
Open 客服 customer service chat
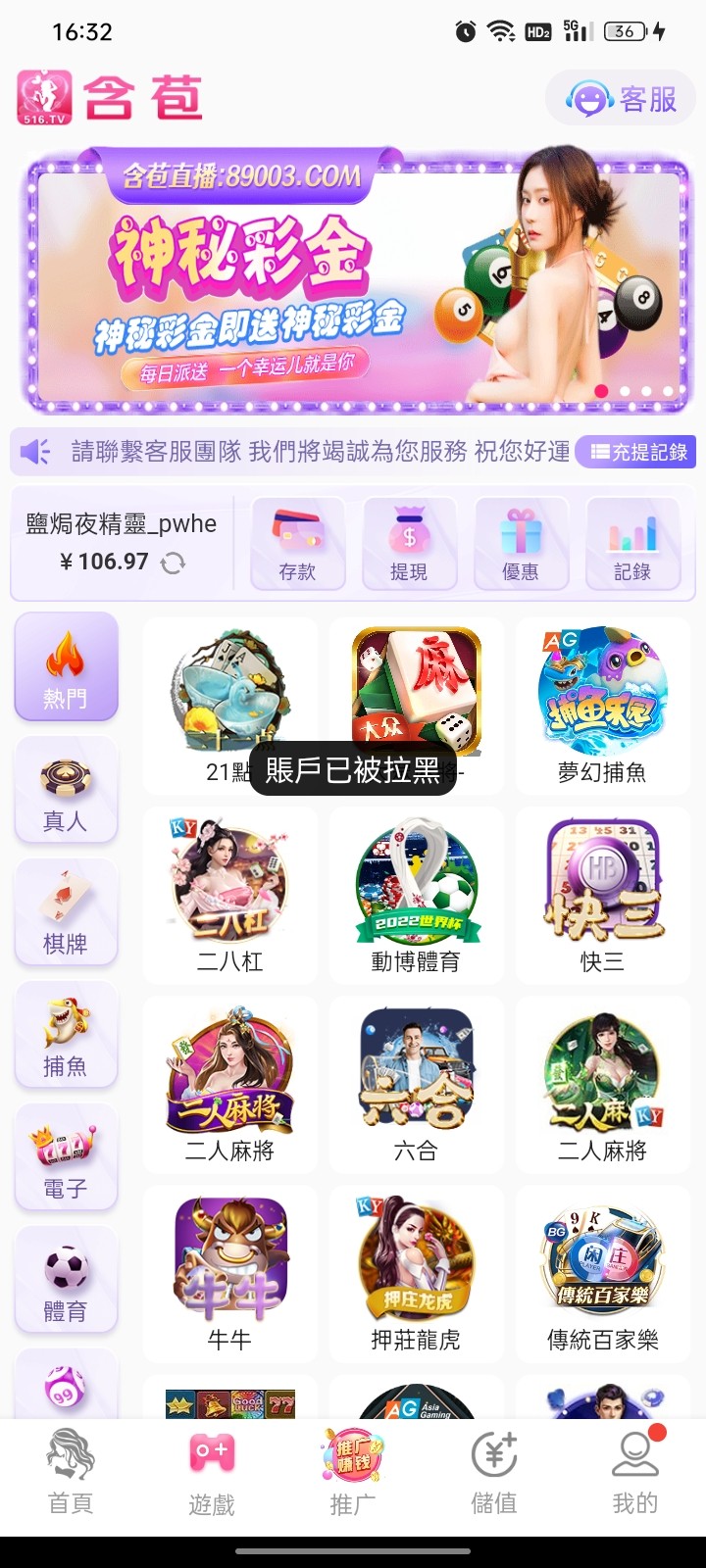tap(622, 99)
